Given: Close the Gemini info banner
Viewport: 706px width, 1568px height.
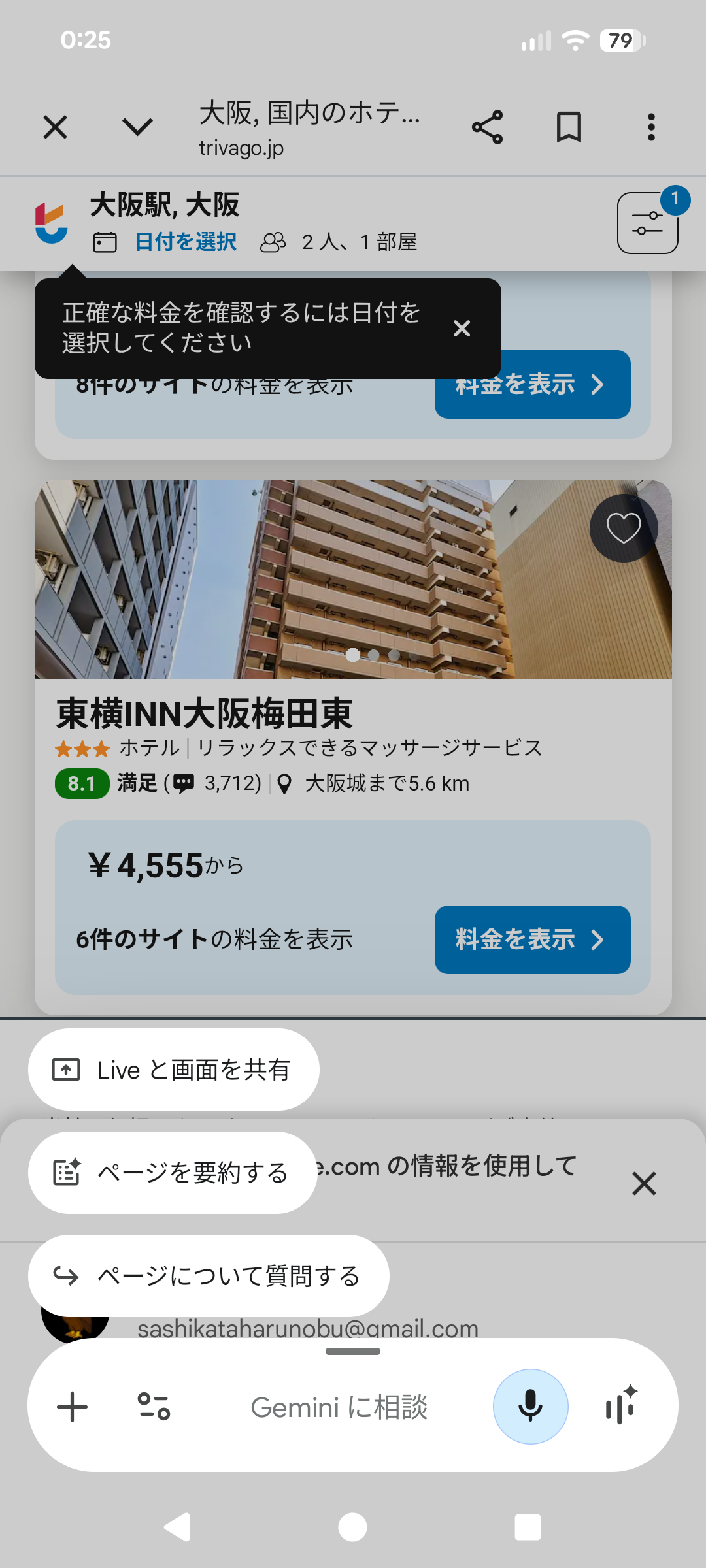Looking at the screenshot, I should point(644,1183).
